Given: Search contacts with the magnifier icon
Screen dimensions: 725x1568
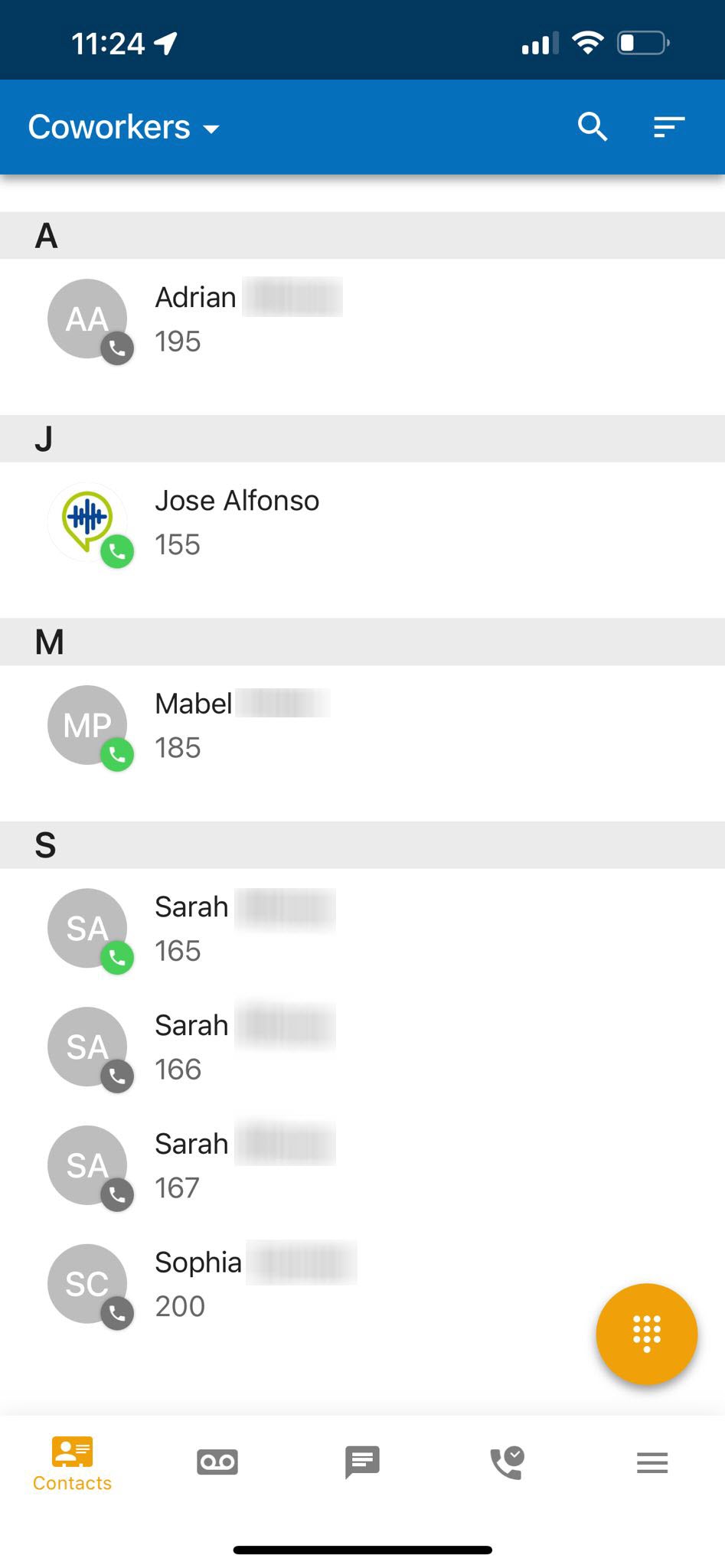Looking at the screenshot, I should (592, 126).
